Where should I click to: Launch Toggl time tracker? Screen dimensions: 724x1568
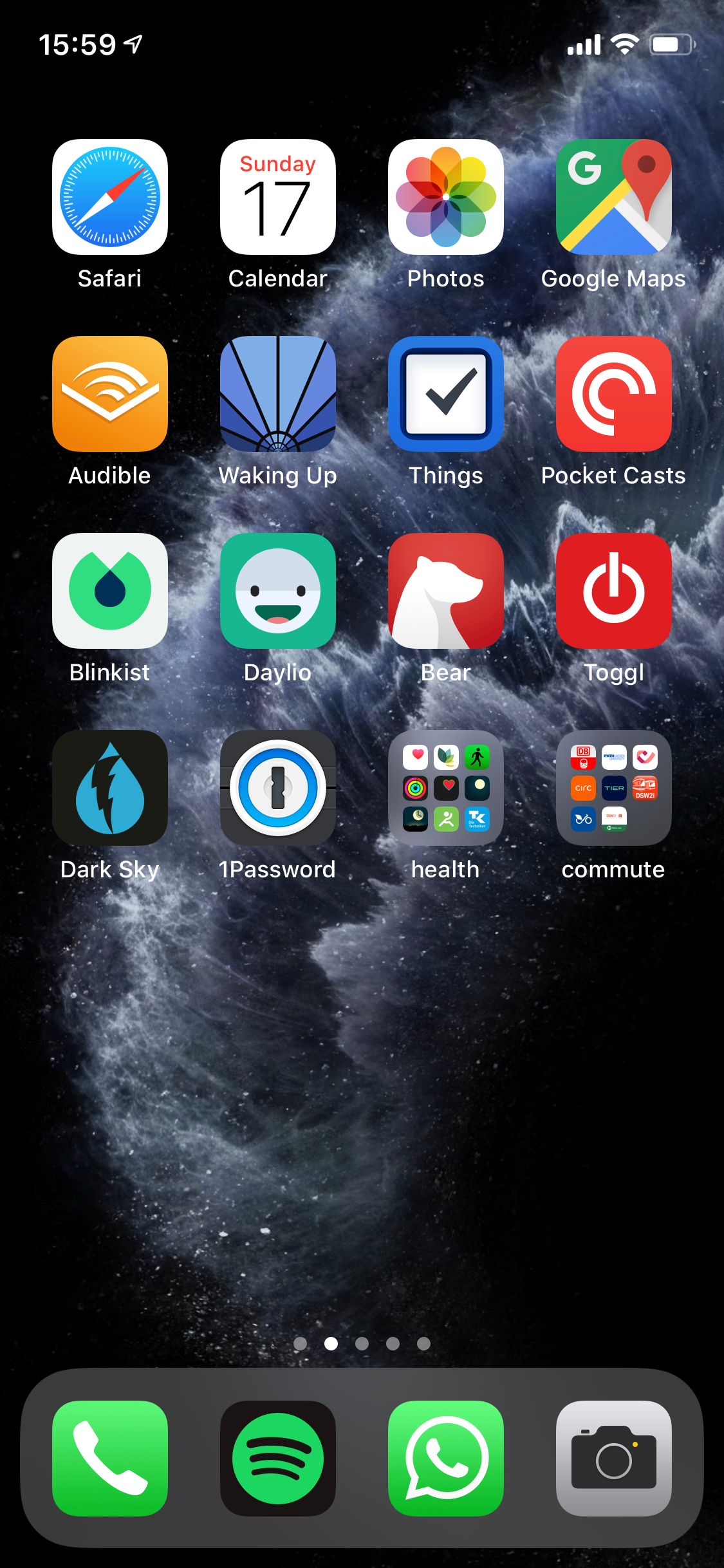[x=614, y=591]
